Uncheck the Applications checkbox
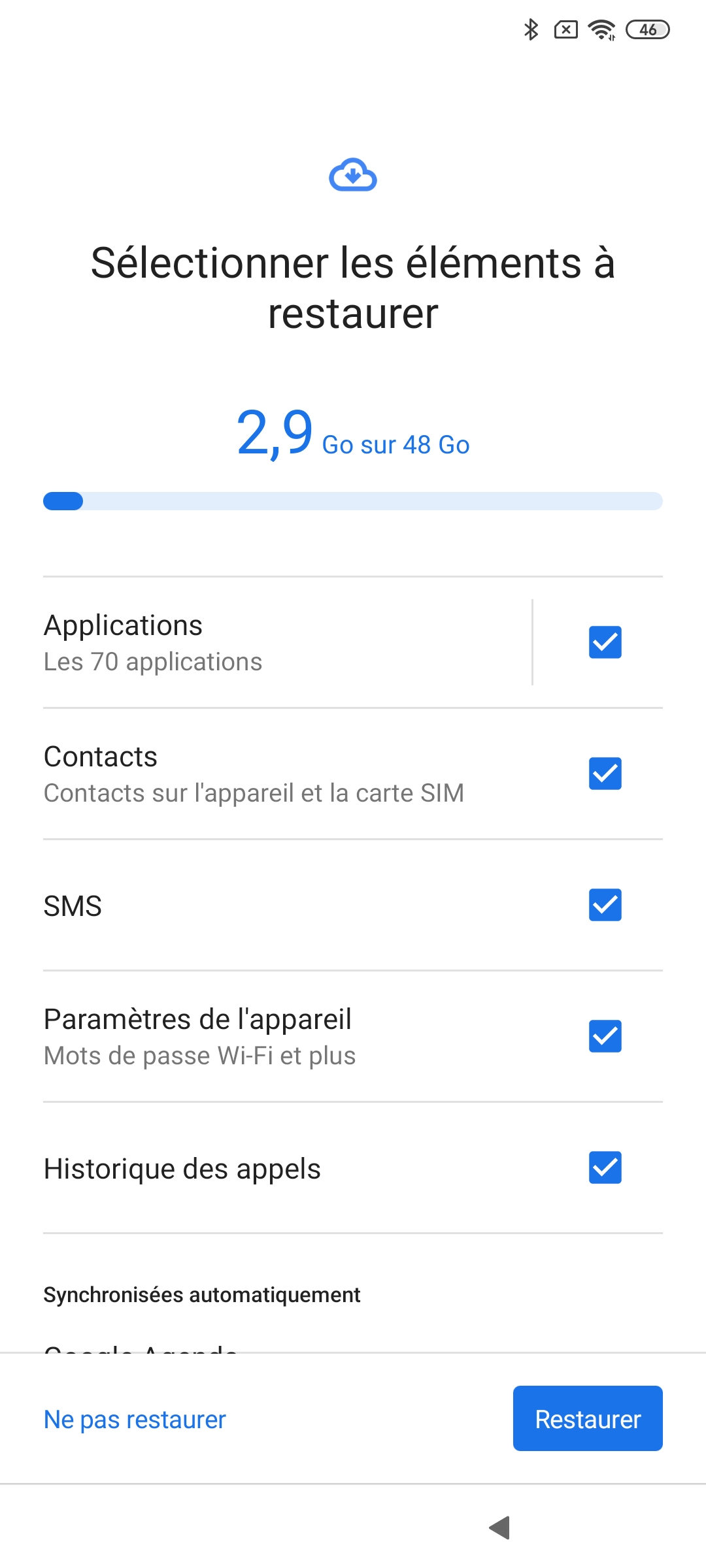This screenshot has height=1568, width=706. (605, 643)
